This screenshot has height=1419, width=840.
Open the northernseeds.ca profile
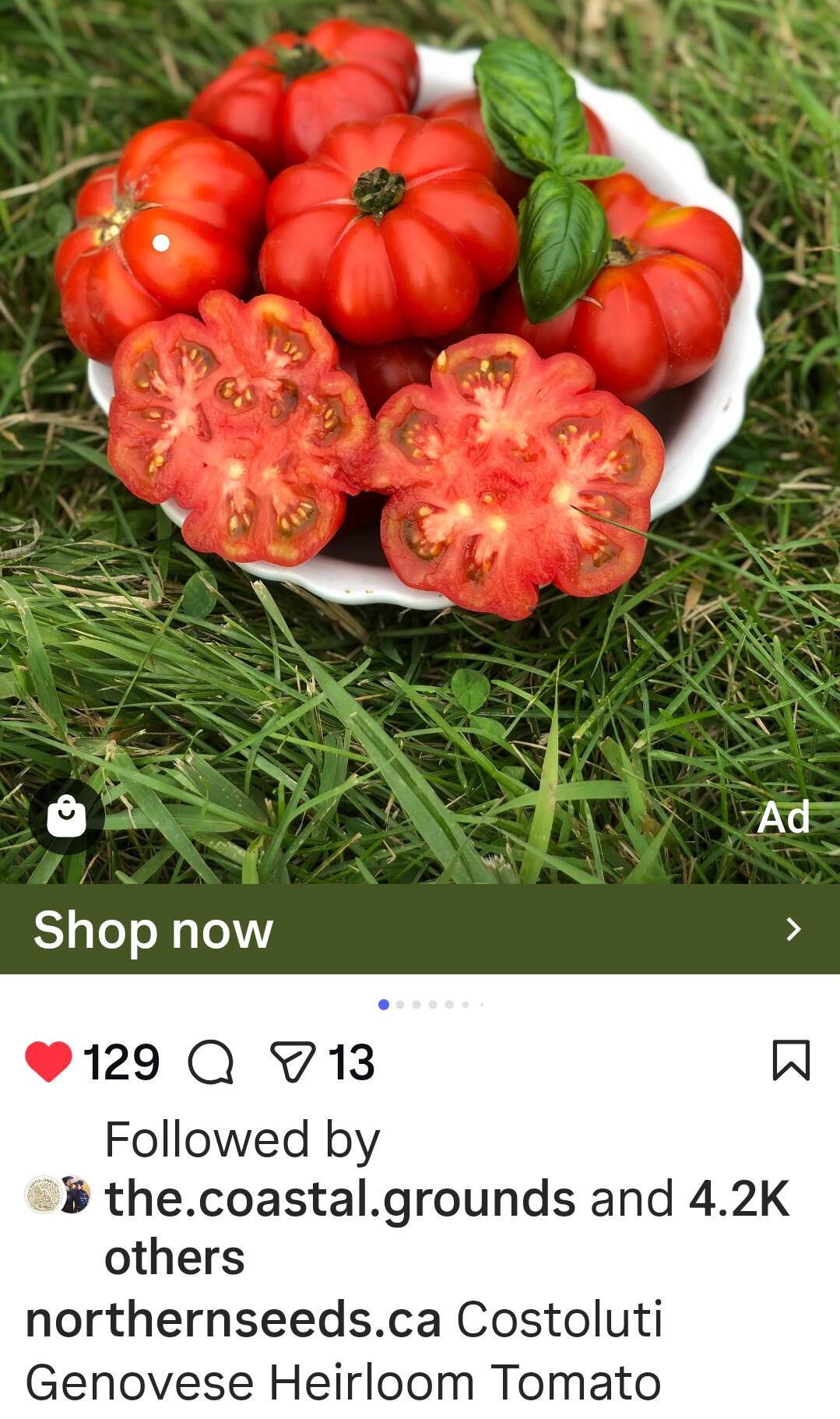(x=233, y=1320)
